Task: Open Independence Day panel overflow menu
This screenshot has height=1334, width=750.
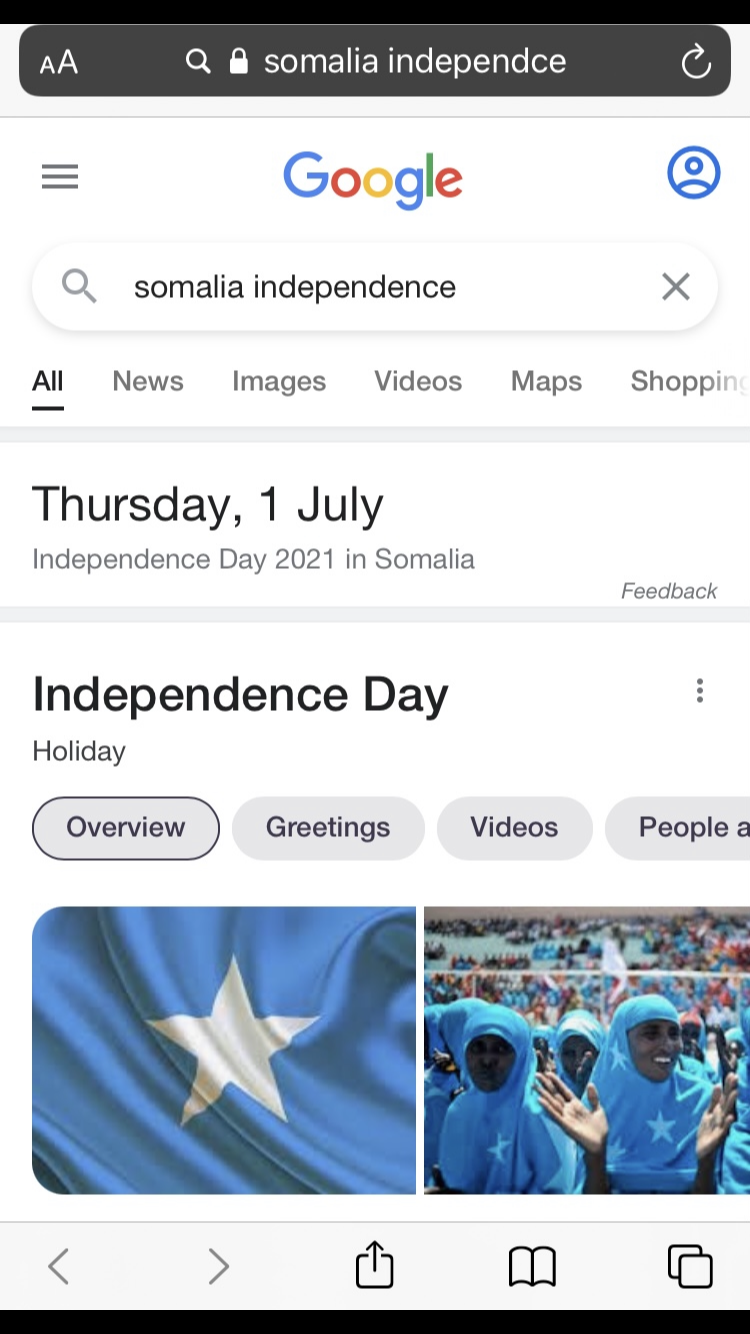Action: tap(700, 691)
